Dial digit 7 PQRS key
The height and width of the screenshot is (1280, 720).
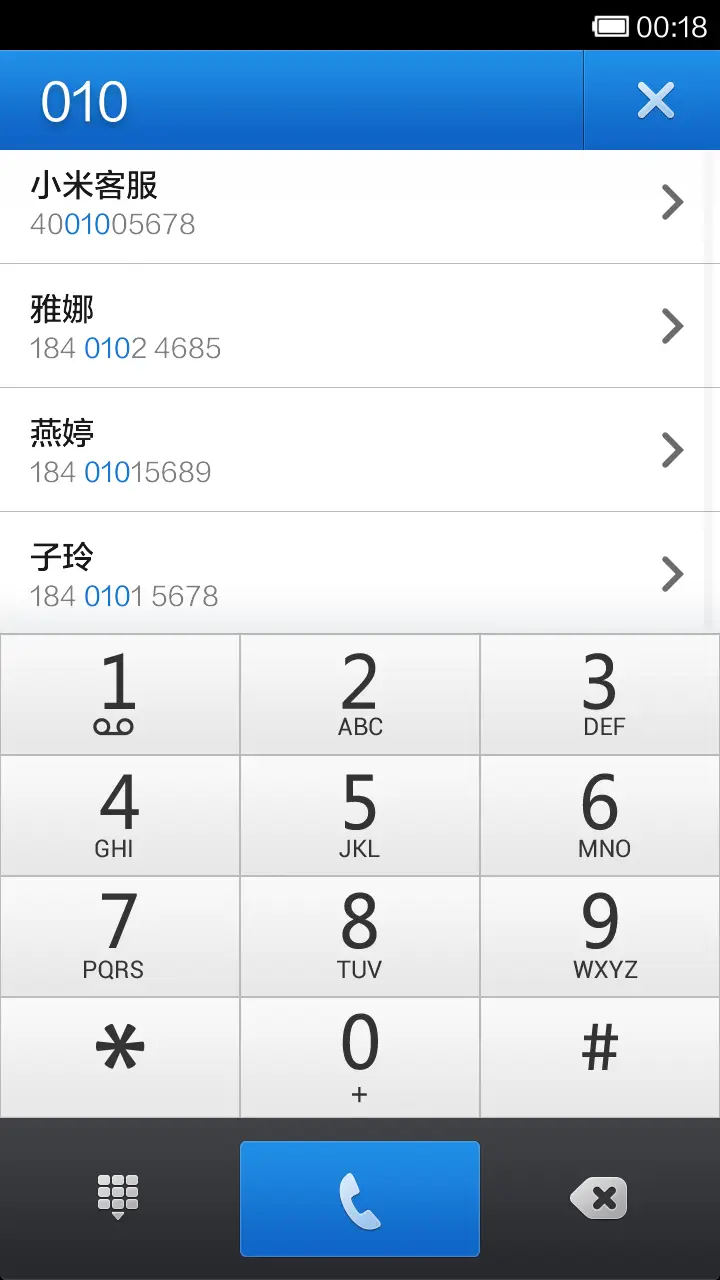[119, 936]
